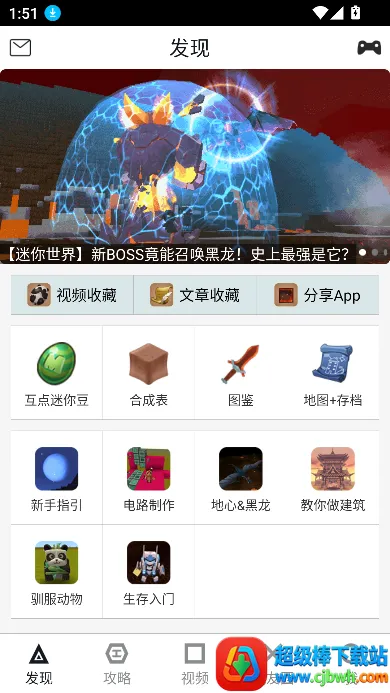The height and width of the screenshot is (693, 390).
Task: Open the 新手指引 beginner guide
Action: [57, 478]
